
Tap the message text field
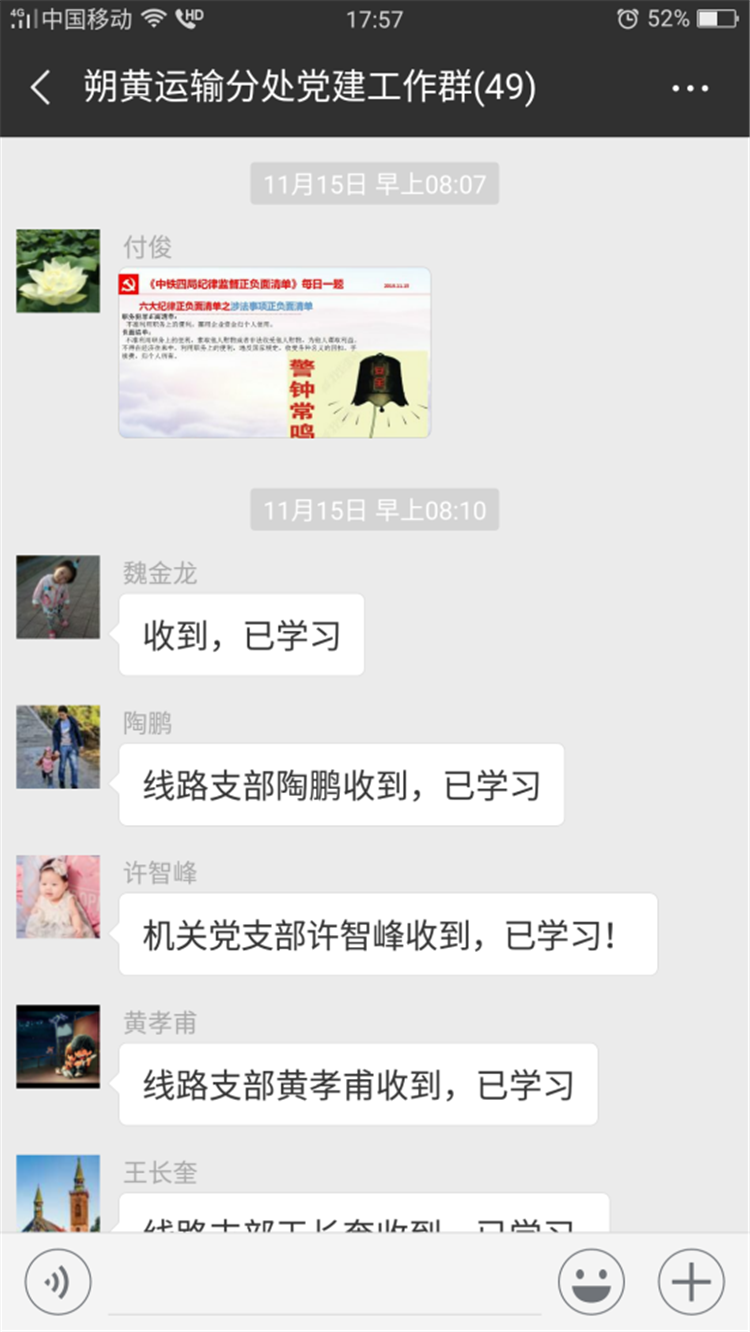(x=325, y=1283)
